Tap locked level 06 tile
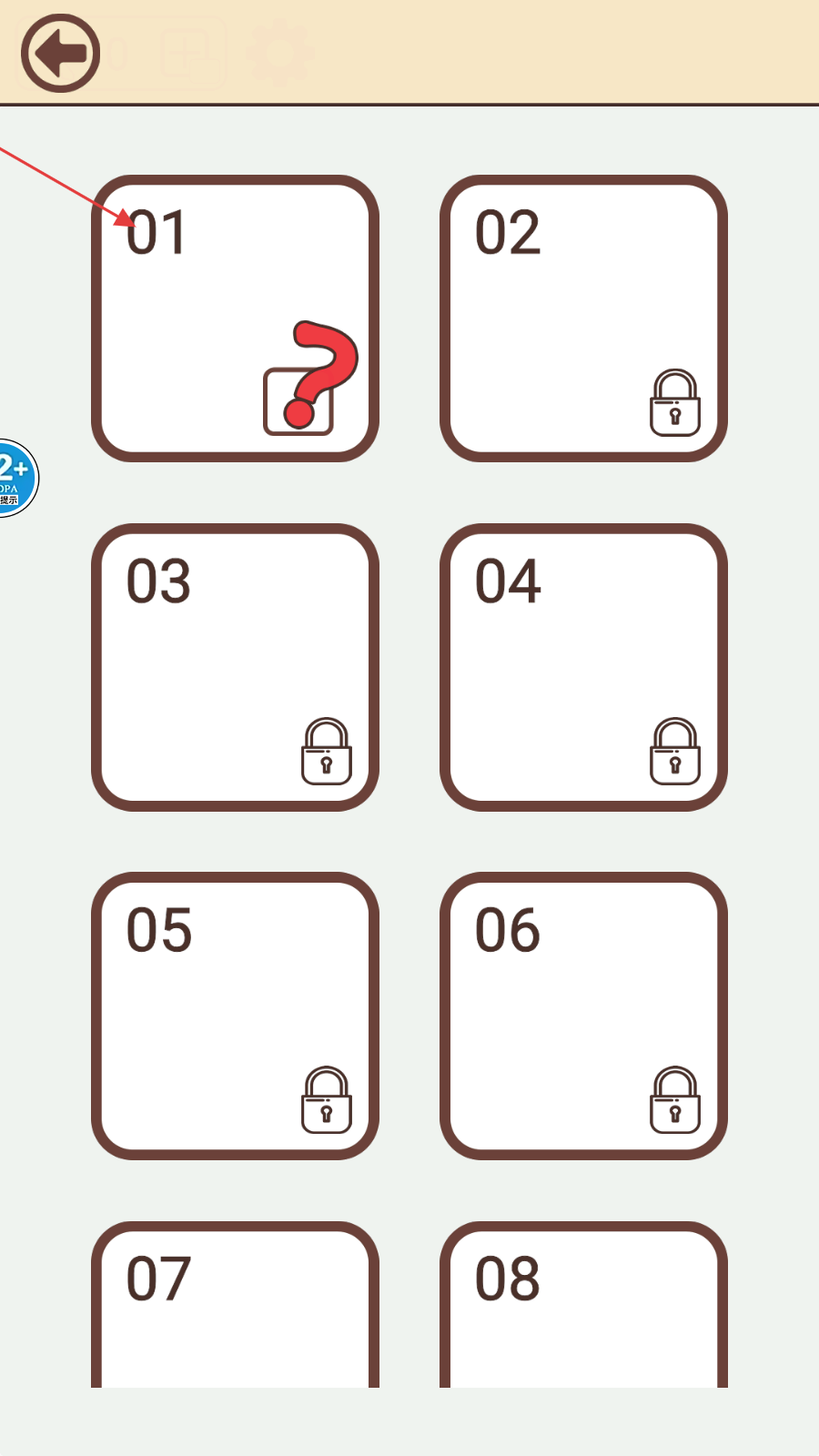This screenshot has height=1456, width=819. pos(583,1016)
